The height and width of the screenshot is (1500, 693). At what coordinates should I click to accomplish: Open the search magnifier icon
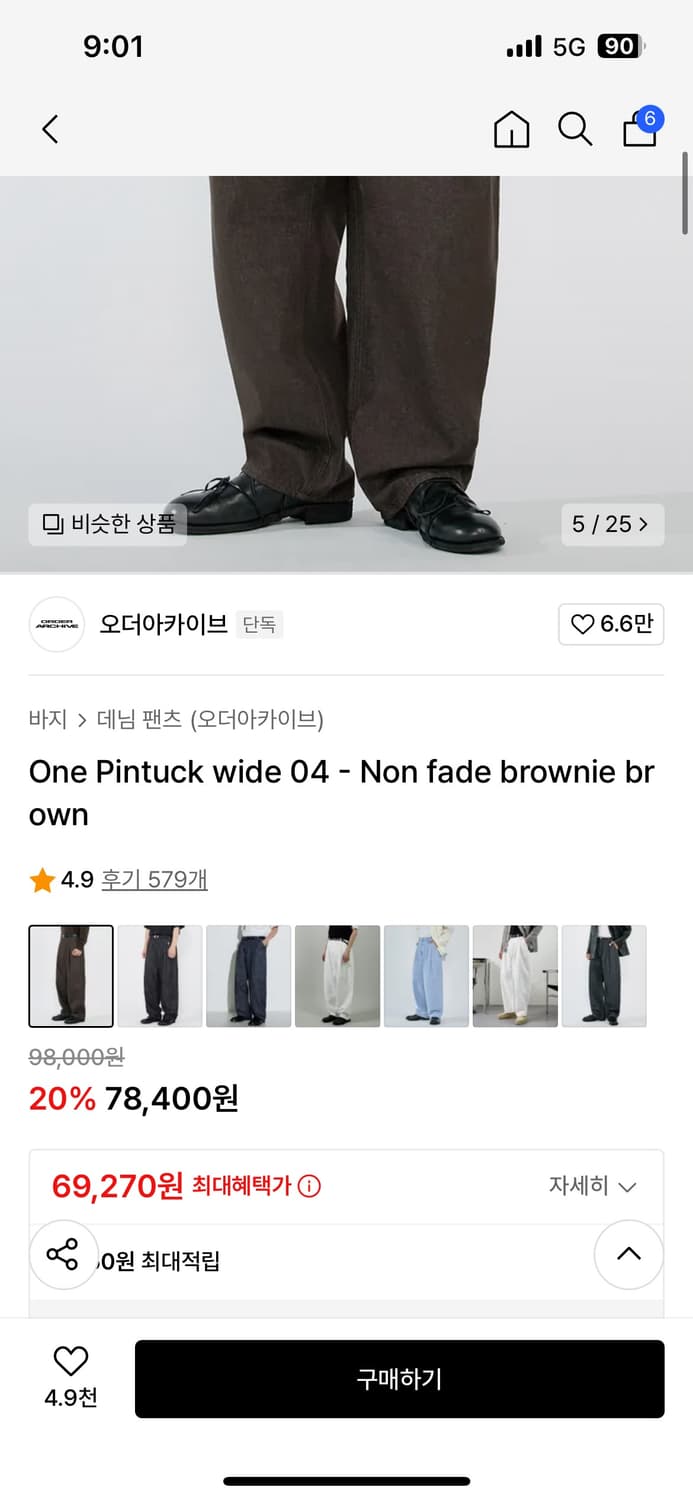[575, 129]
